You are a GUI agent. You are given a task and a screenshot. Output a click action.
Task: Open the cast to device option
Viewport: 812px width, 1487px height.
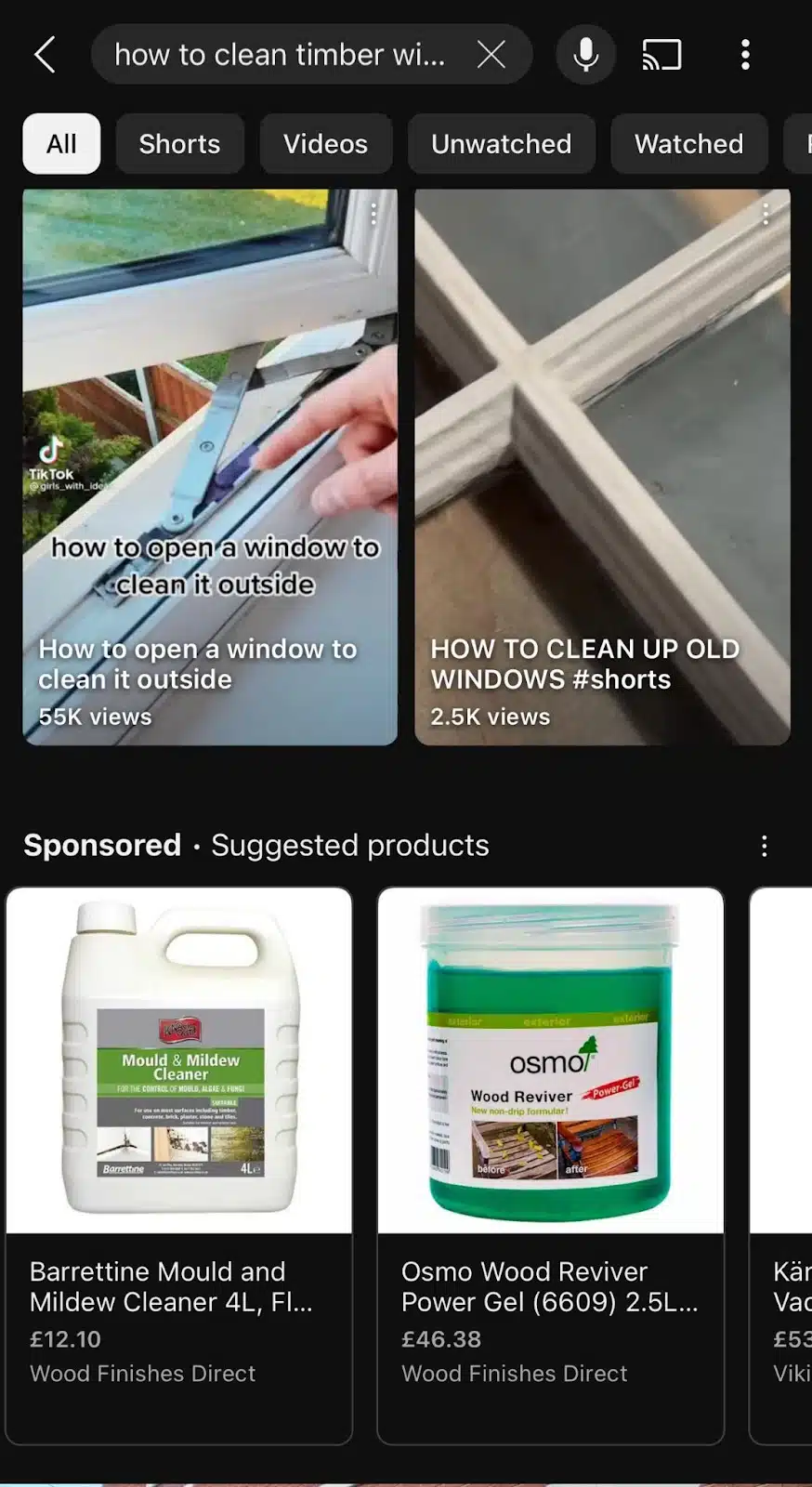(661, 55)
